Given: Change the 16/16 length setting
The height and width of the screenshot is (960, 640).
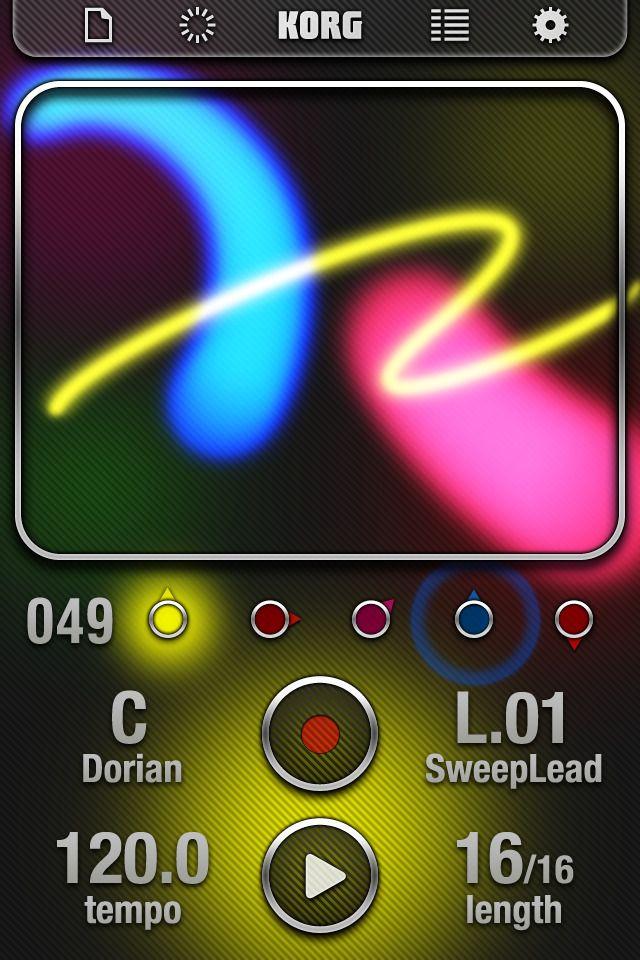Looking at the screenshot, I should coord(514,877).
